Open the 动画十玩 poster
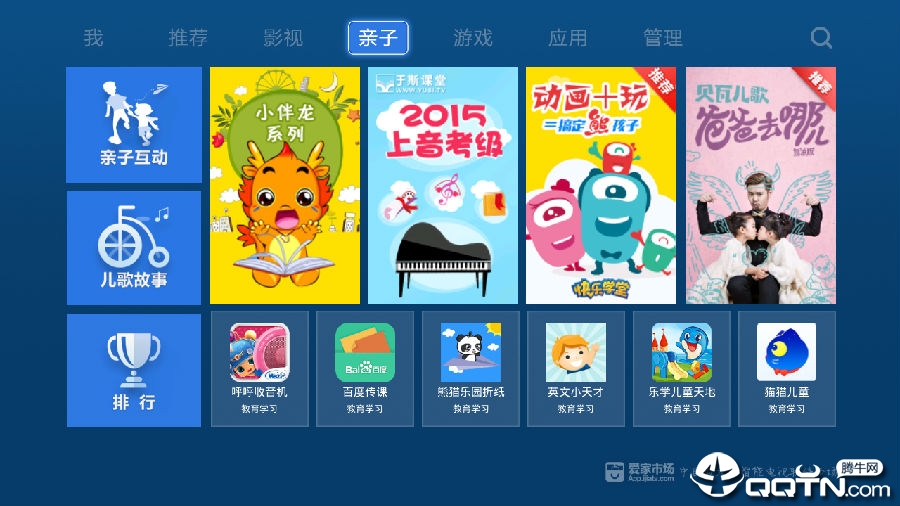The image size is (900, 506). 601,185
